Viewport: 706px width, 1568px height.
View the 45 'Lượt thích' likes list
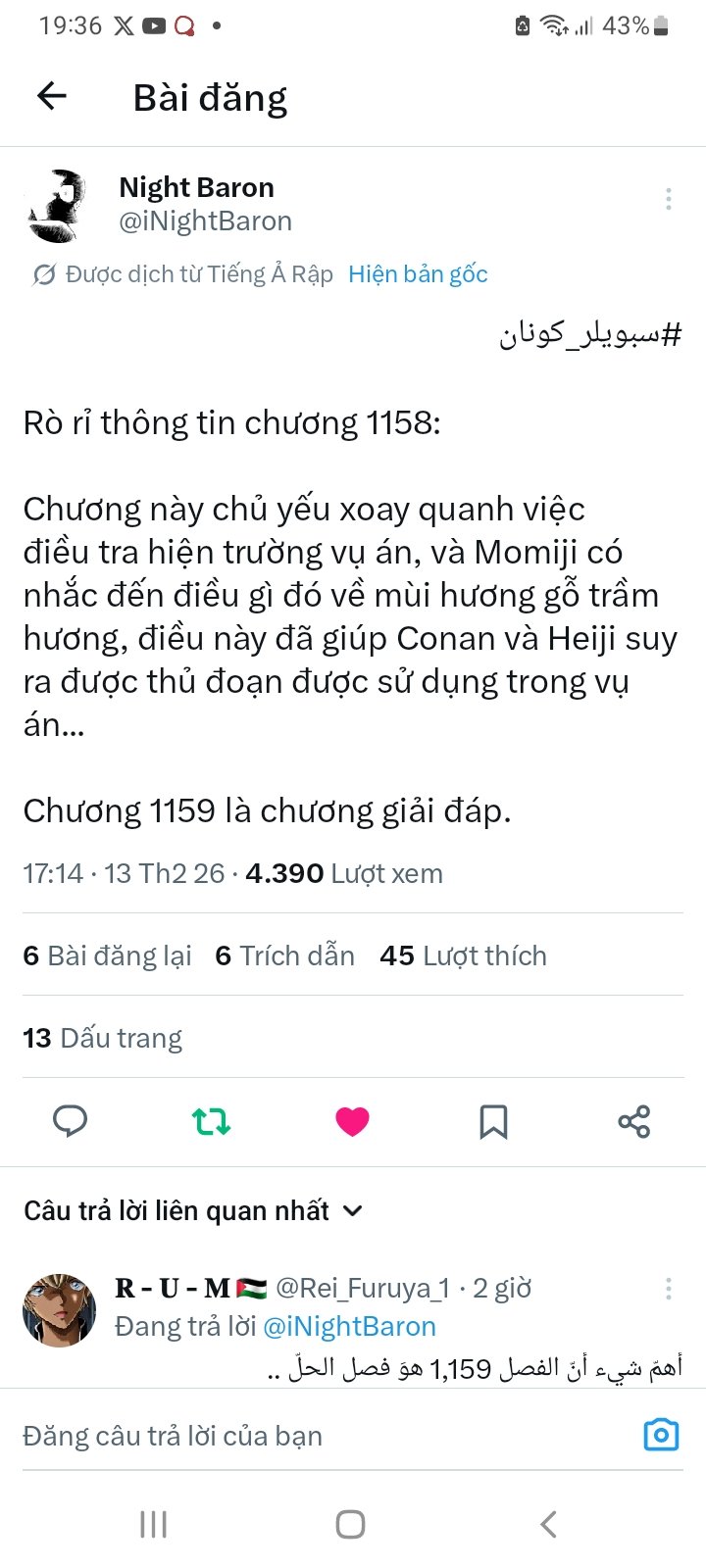[463, 955]
